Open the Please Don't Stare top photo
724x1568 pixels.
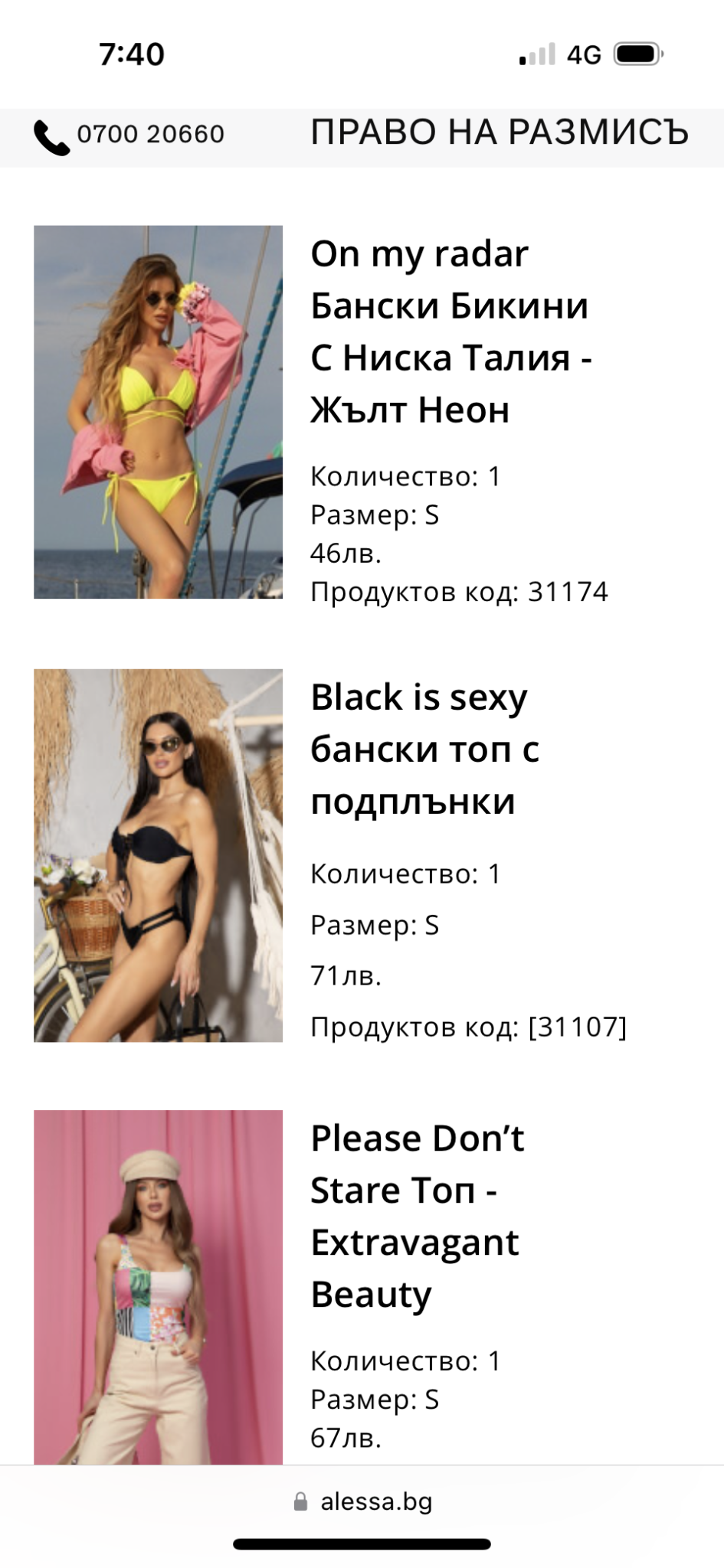click(x=158, y=1286)
